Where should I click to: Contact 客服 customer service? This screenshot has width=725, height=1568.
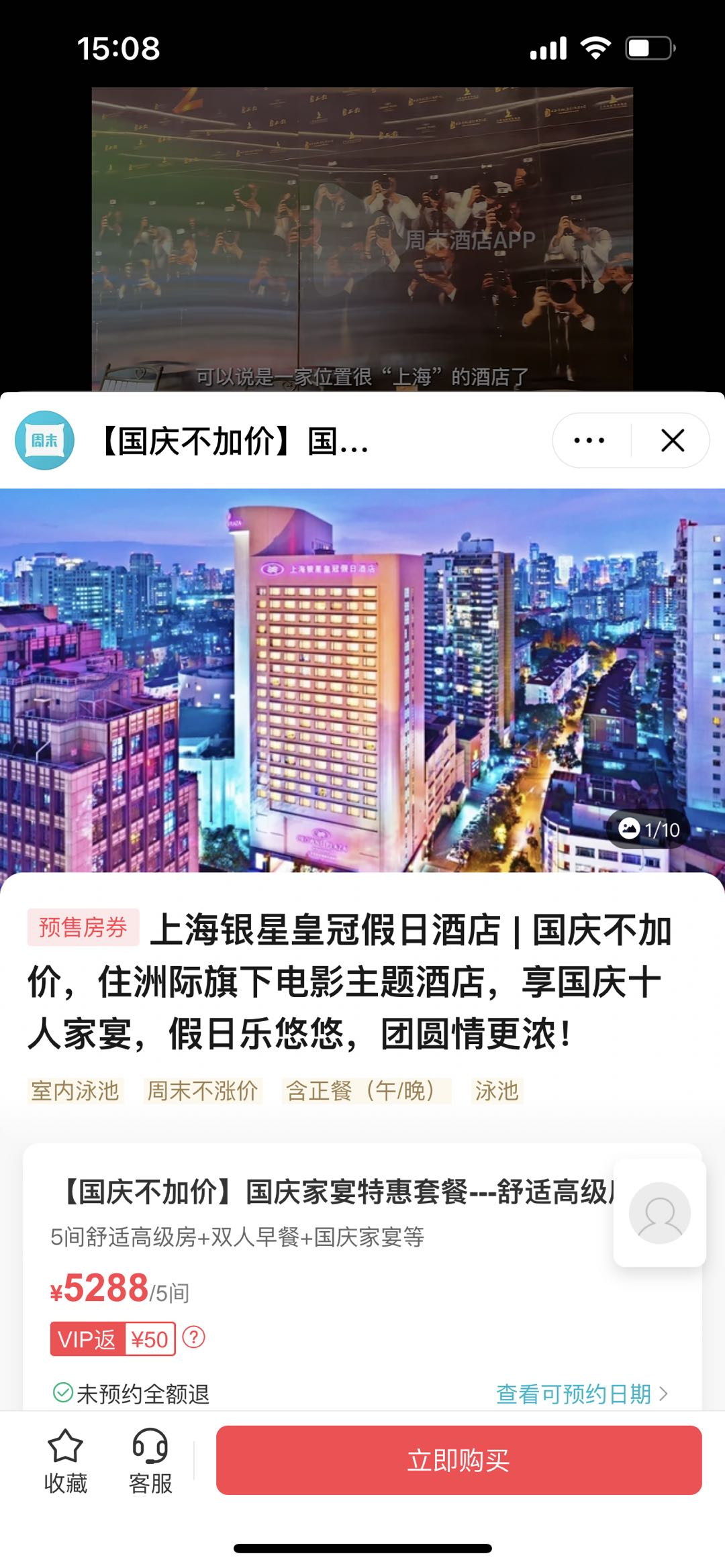tap(150, 1461)
